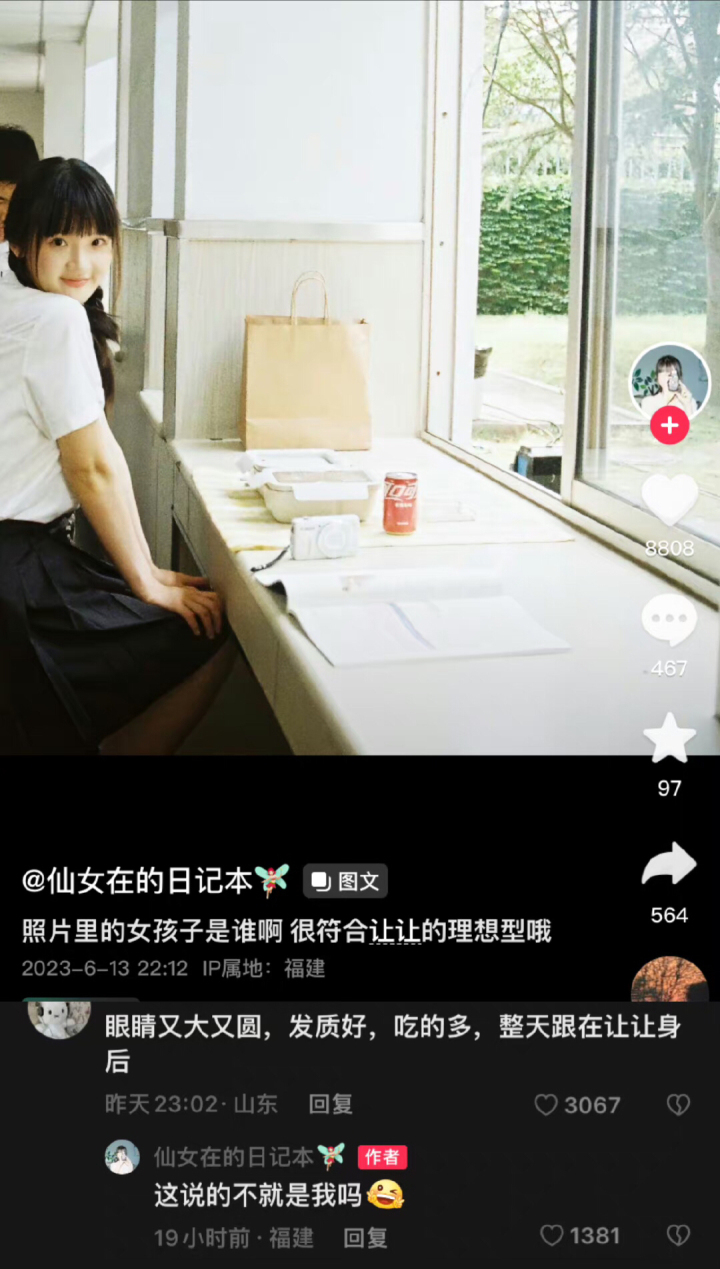Share this post using the arrow icon

pyautogui.click(x=669, y=864)
